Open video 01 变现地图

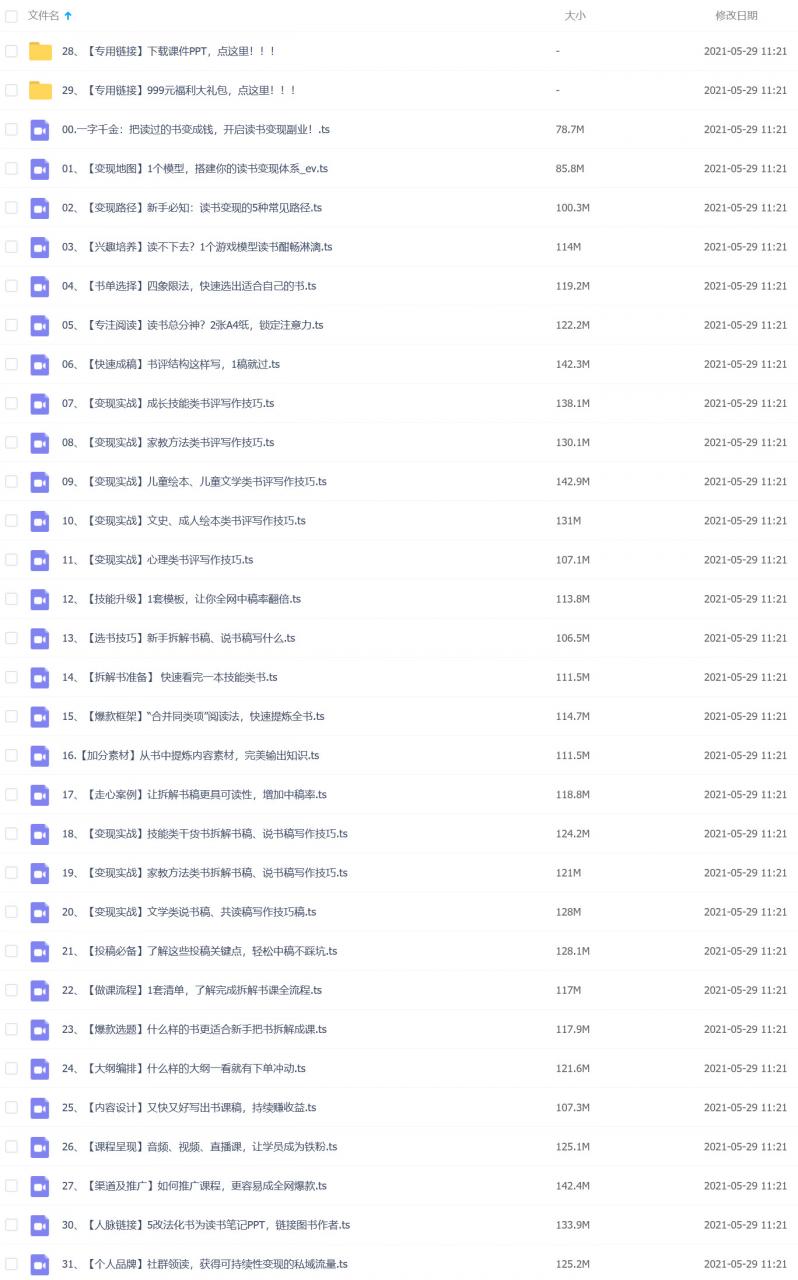point(194,168)
